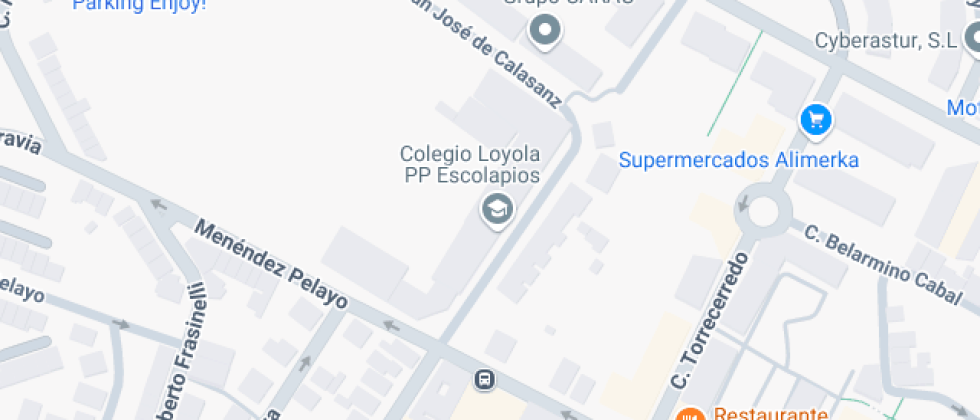Tap the grey pin above Colegio Loyola

point(545,30)
